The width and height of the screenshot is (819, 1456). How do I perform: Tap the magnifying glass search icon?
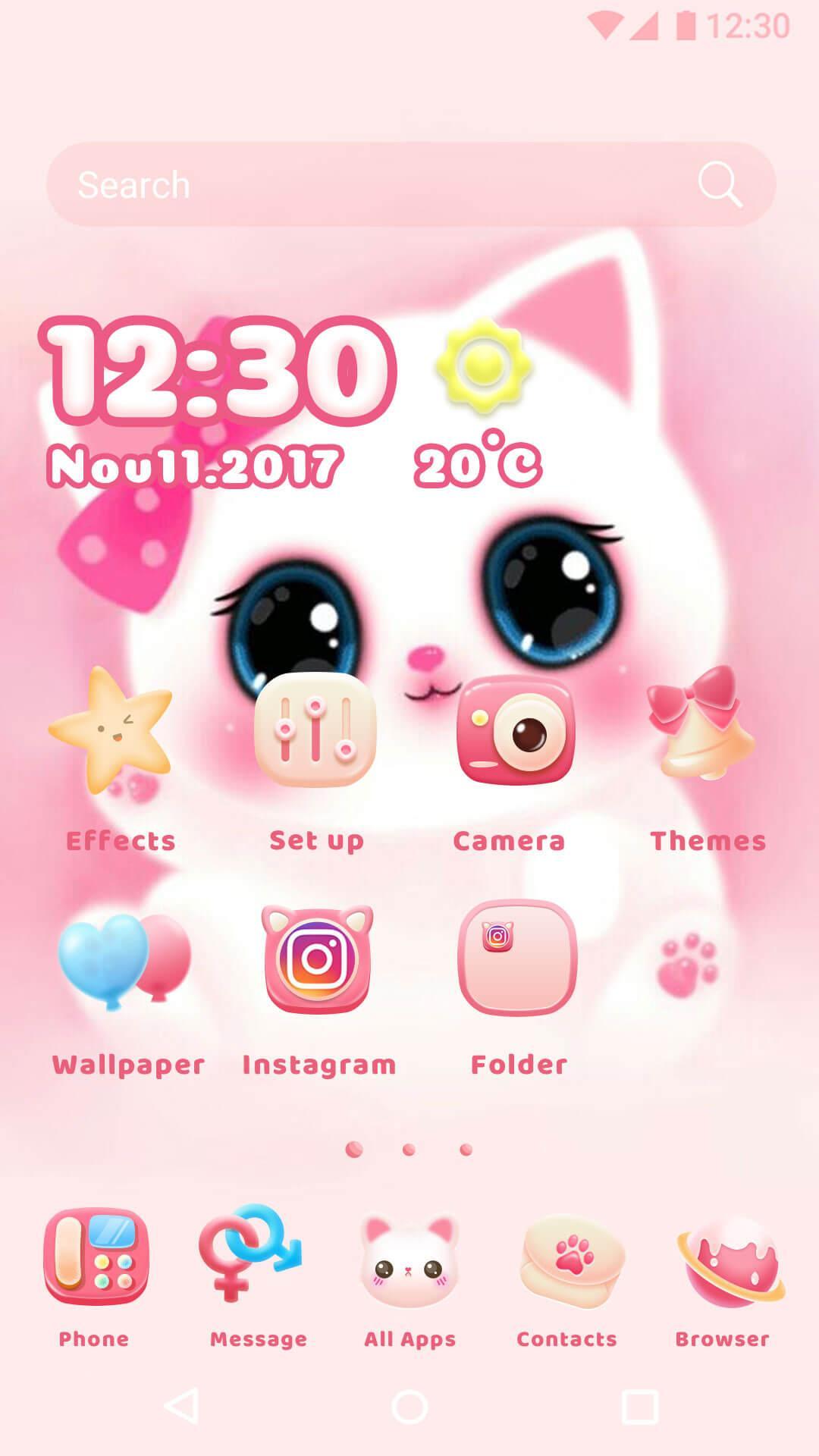tap(719, 184)
